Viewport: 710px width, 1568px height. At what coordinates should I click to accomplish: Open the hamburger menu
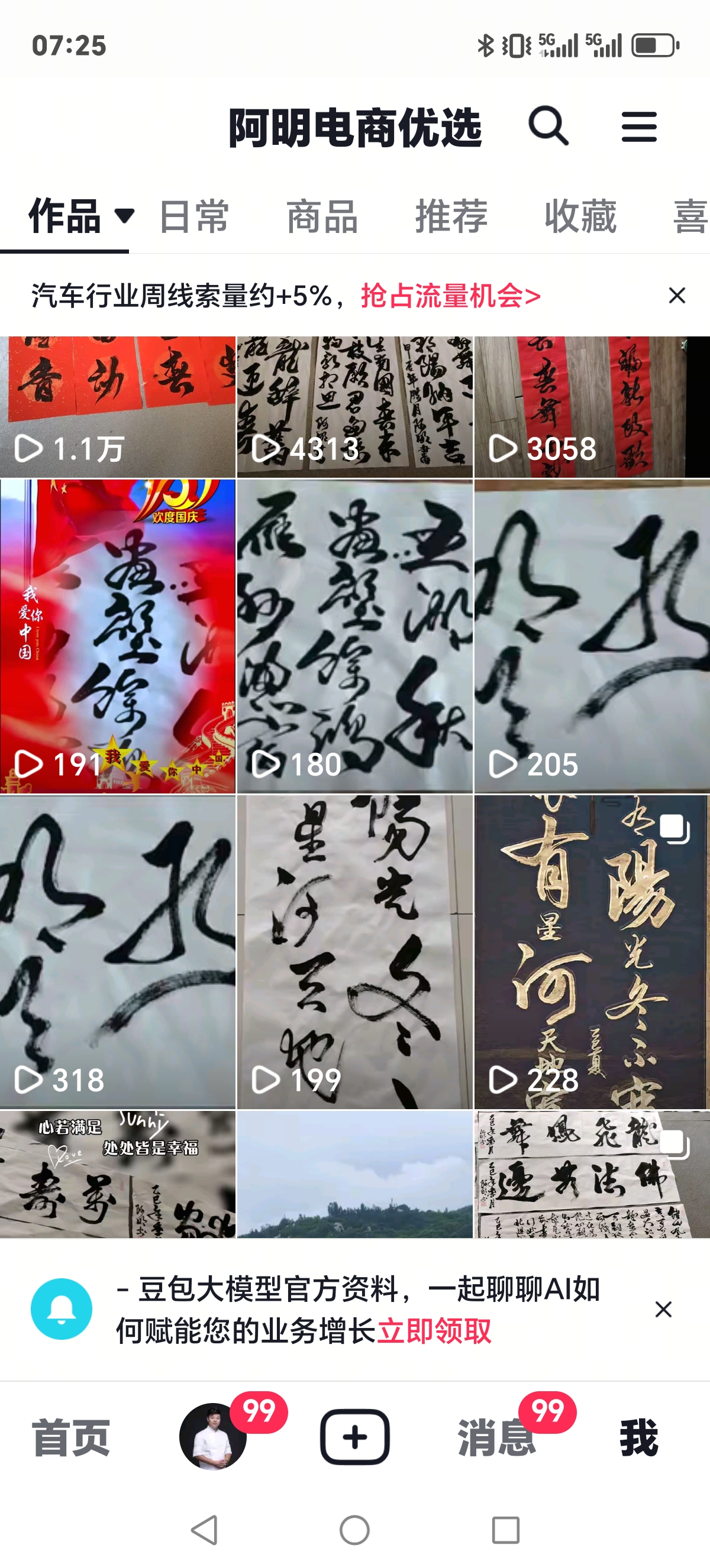pyautogui.click(x=639, y=127)
